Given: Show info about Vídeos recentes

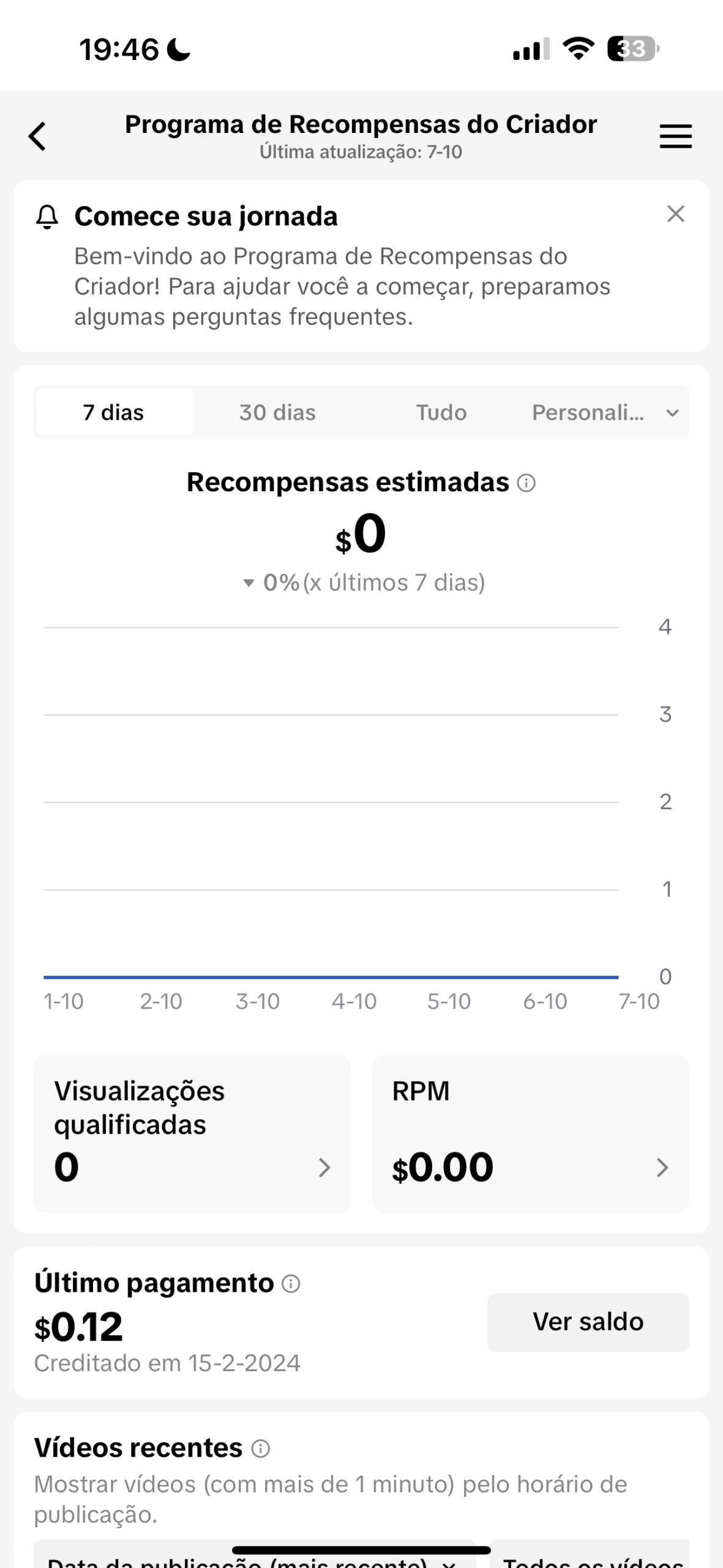Looking at the screenshot, I should coord(261,1449).
